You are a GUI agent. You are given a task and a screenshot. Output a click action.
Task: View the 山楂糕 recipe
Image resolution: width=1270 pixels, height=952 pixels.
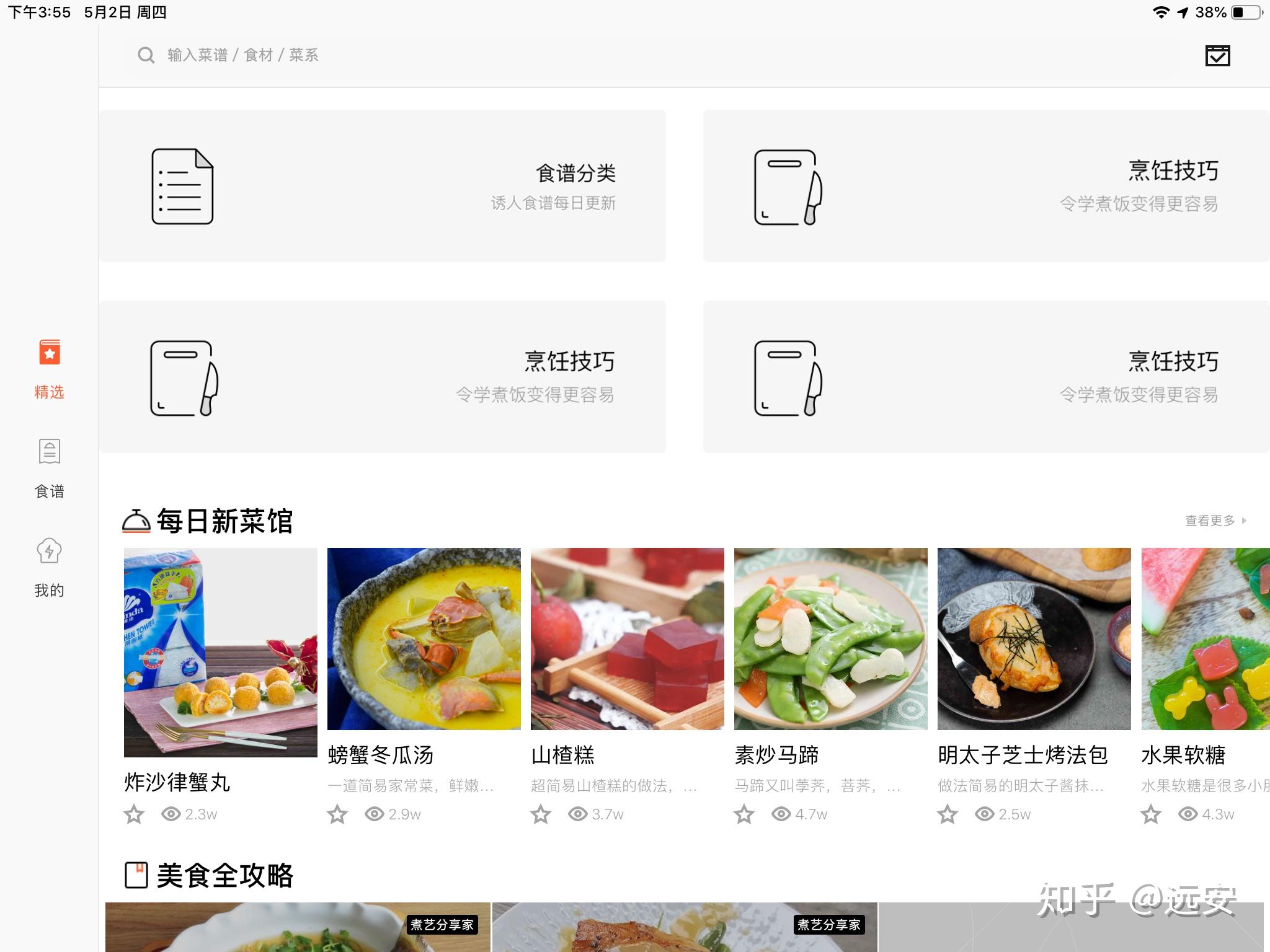pyautogui.click(x=627, y=638)
